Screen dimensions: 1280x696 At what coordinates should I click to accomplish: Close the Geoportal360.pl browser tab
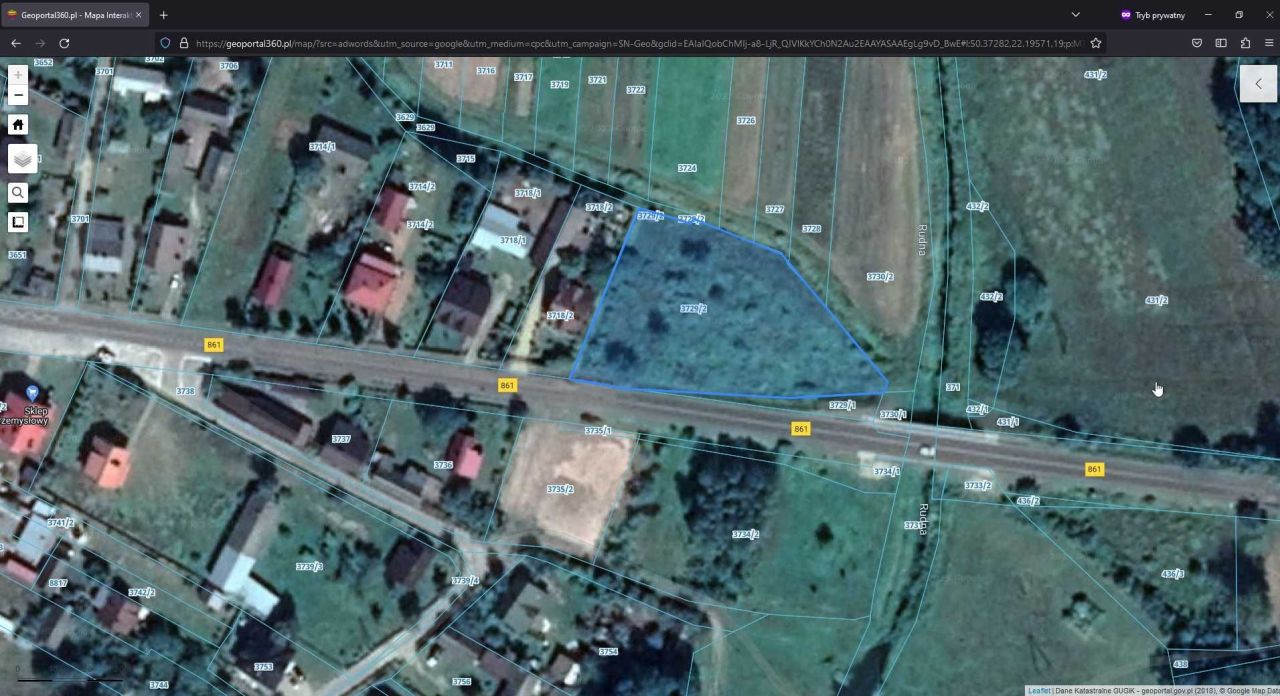tap(138, 15)
